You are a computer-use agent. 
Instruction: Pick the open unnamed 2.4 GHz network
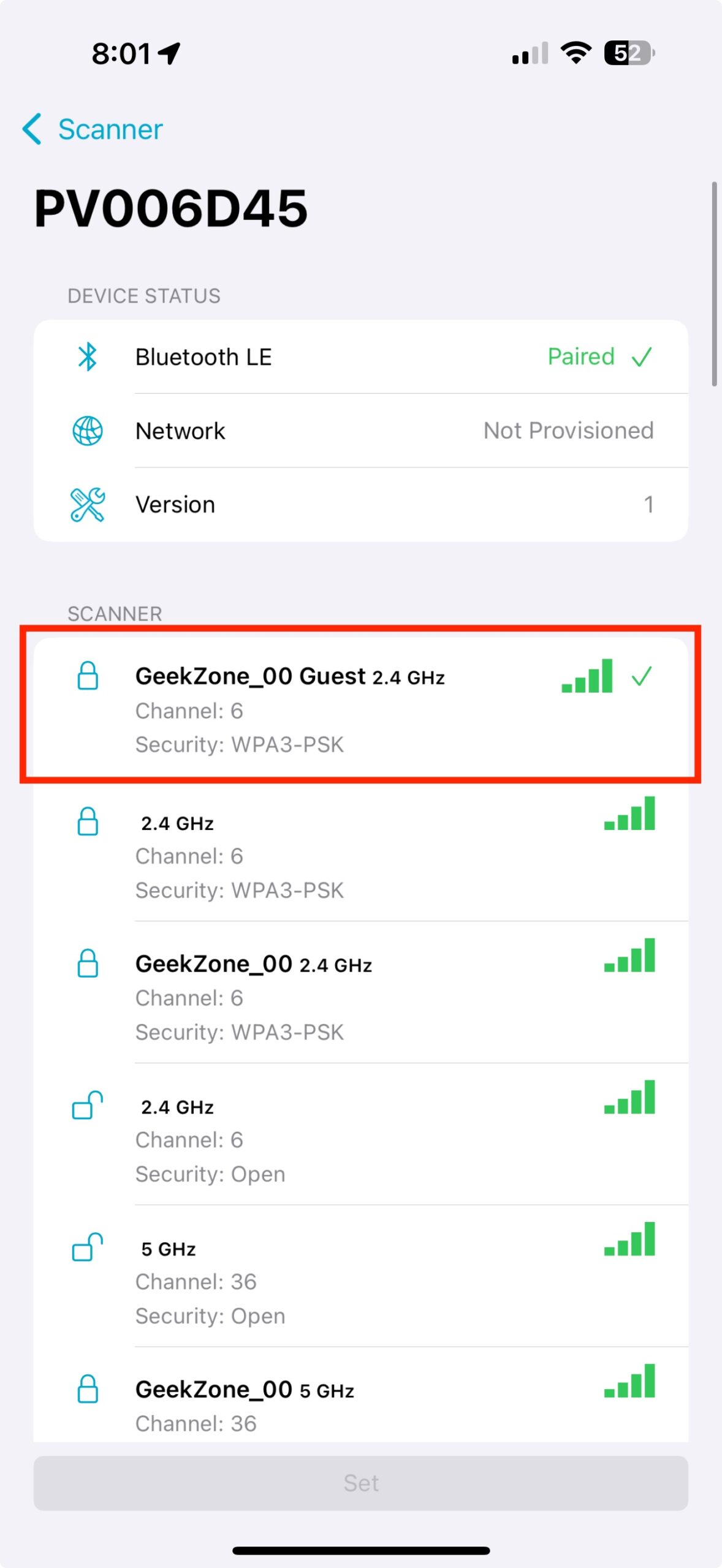[361, 1134]
